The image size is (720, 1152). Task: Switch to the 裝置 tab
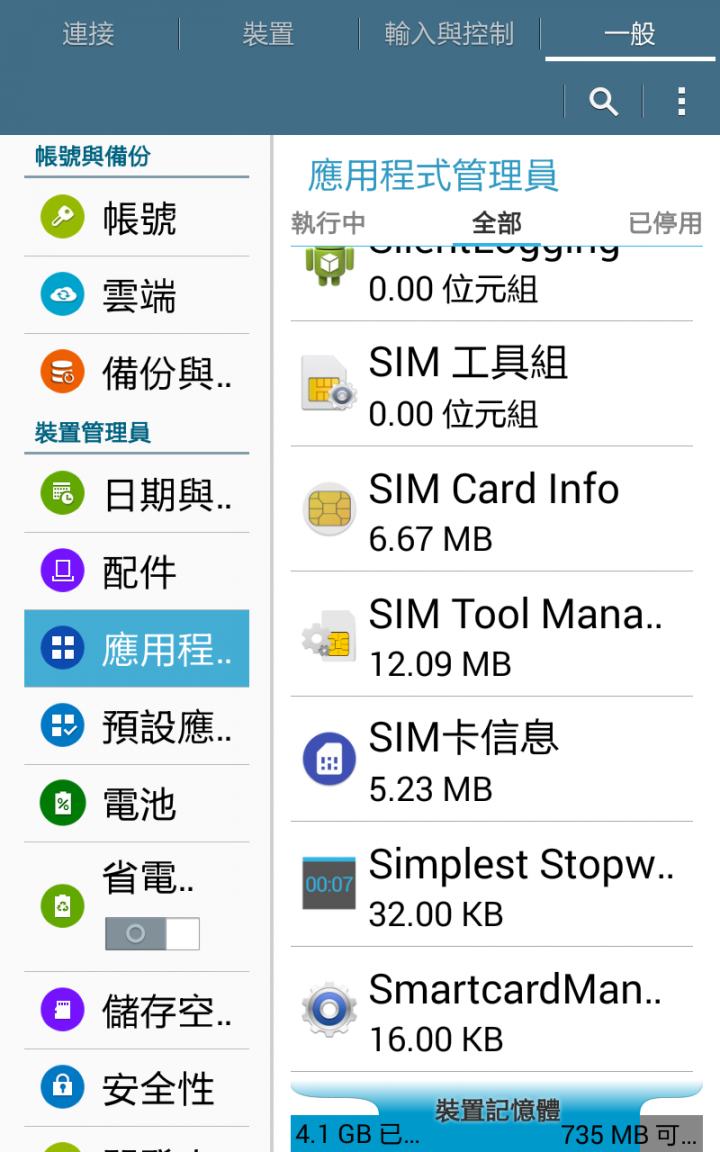click(268, 34)
